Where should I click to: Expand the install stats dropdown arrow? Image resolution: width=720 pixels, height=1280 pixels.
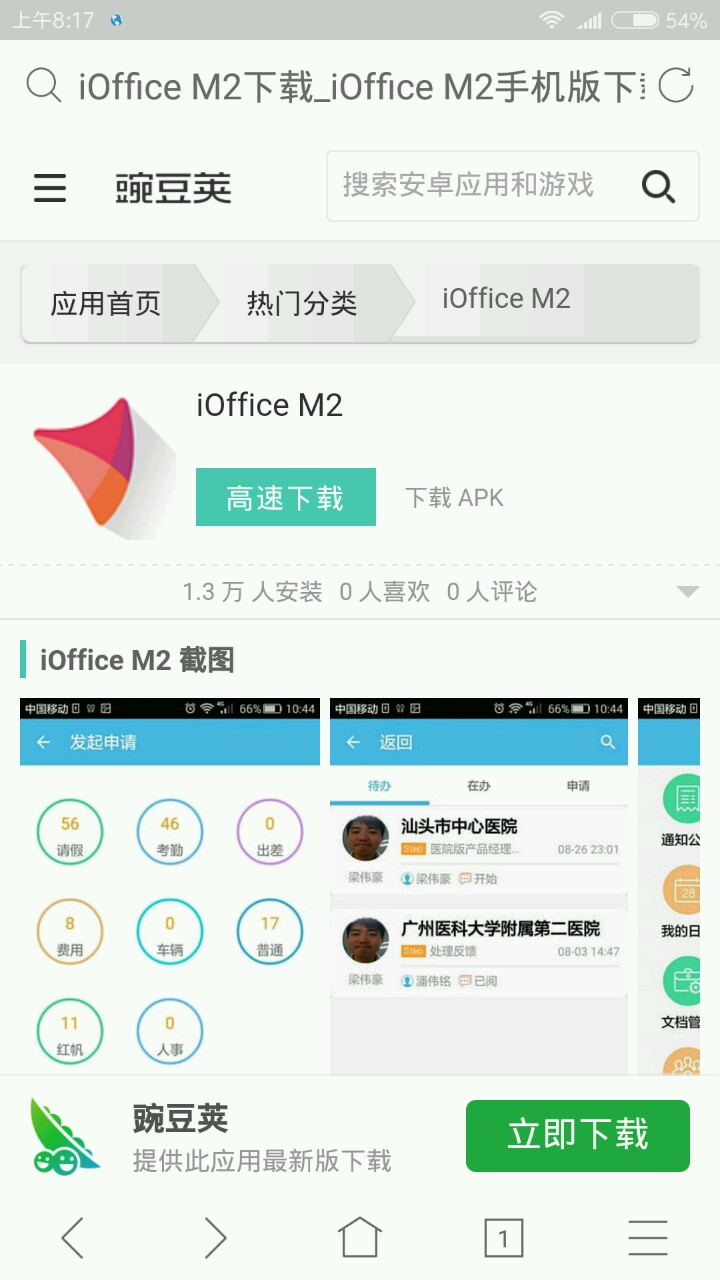pos(688,592)
